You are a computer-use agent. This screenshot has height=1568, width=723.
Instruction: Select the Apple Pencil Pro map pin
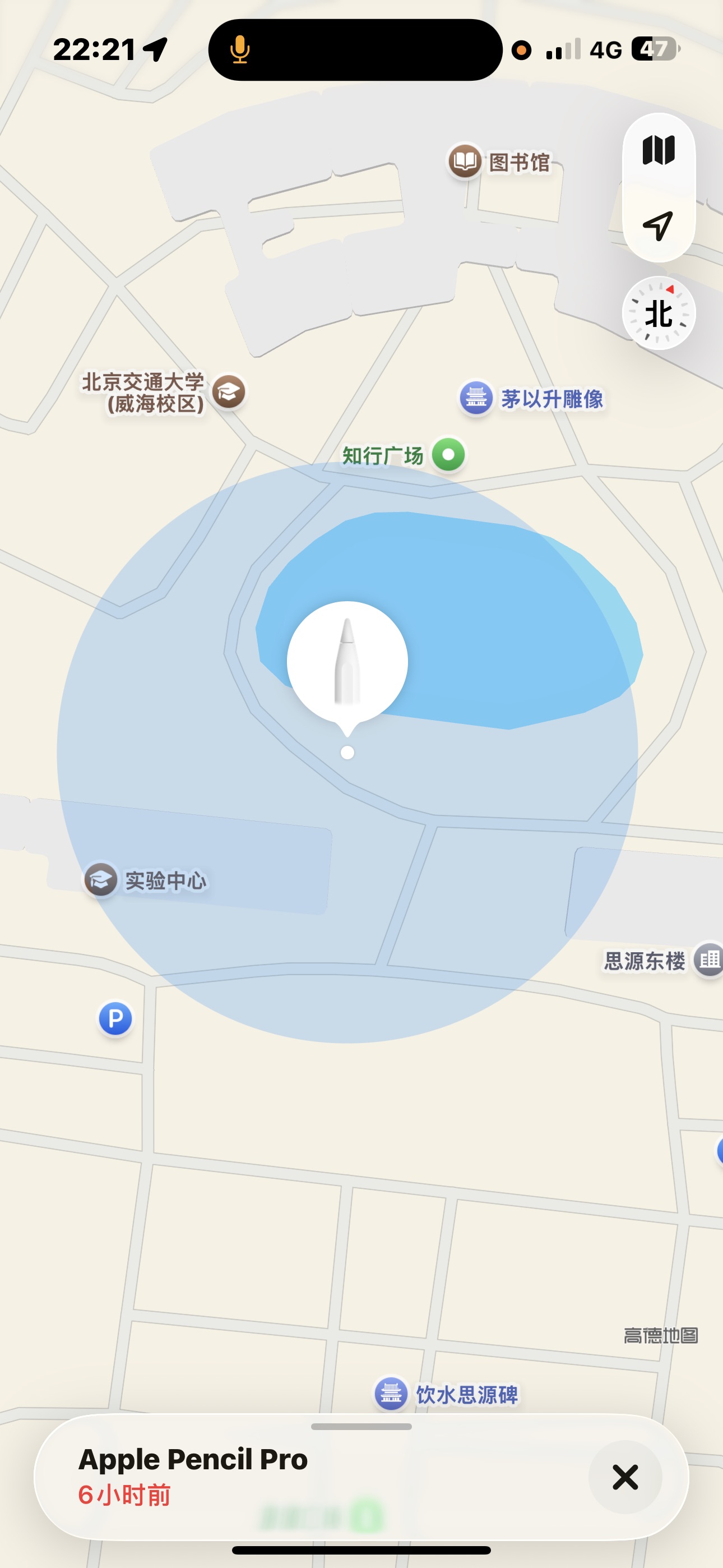click(x=347, y=662)
